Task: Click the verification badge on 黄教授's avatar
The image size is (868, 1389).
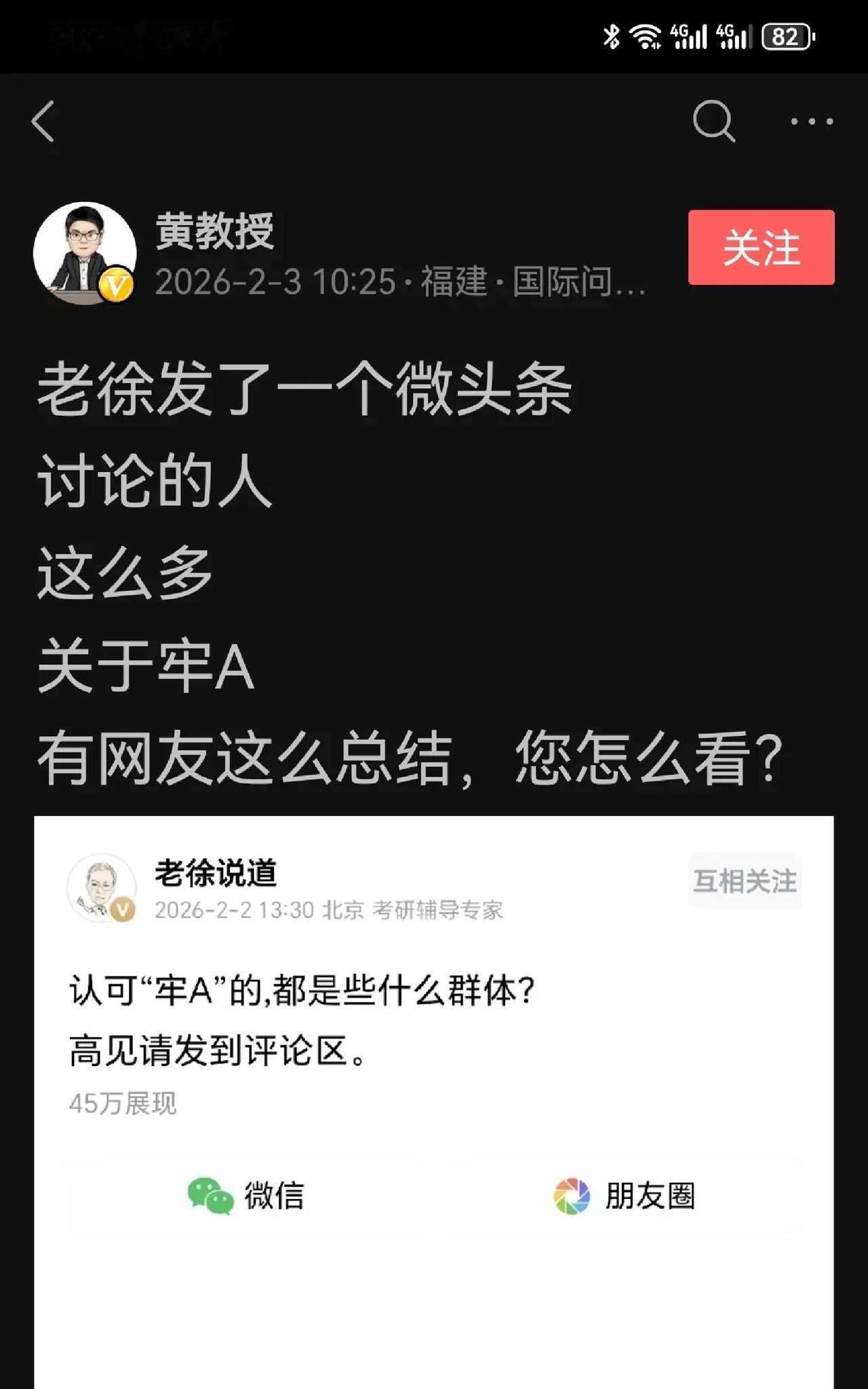Action: pos(117,285)
